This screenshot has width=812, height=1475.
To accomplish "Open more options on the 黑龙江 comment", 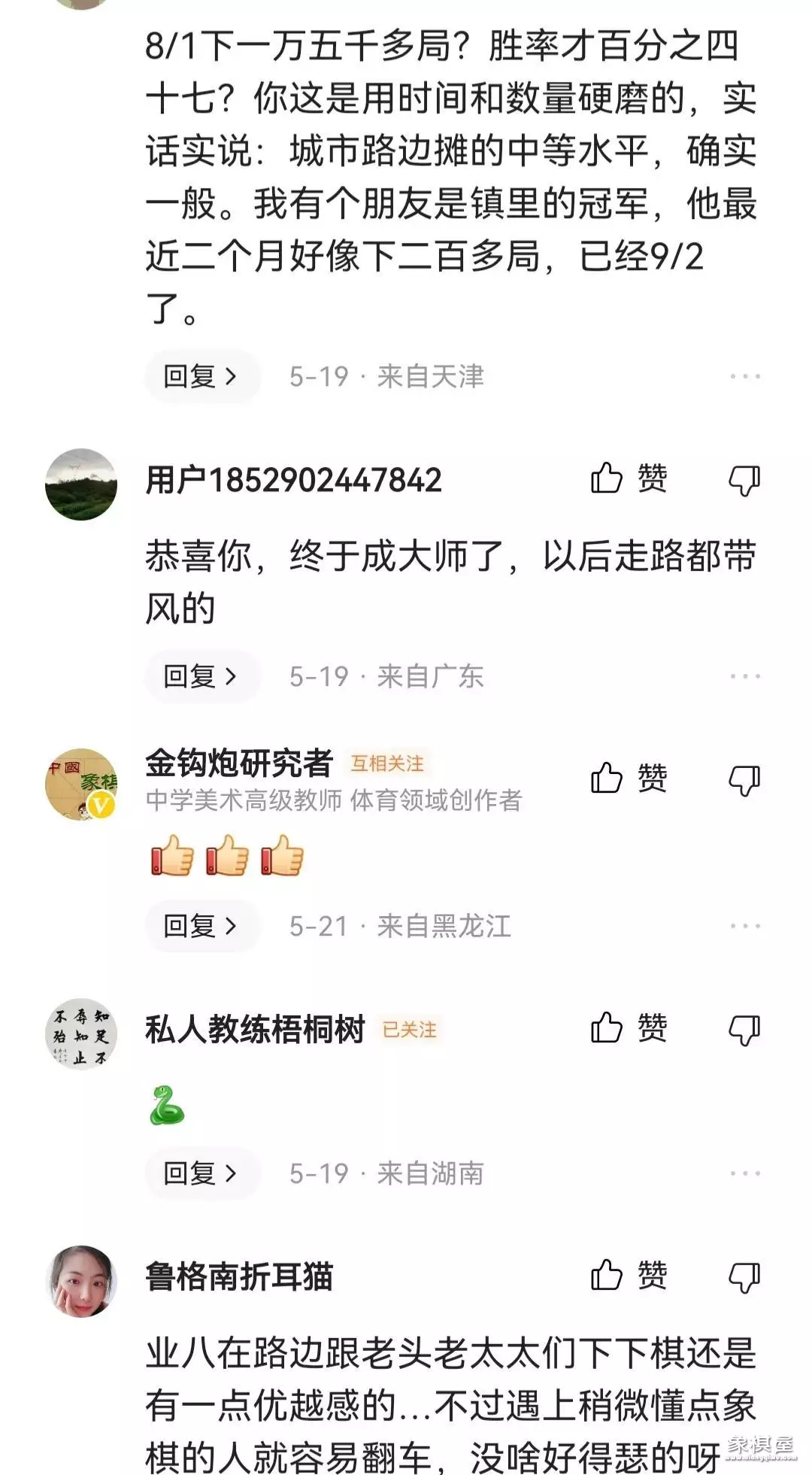I will [744, 926].
